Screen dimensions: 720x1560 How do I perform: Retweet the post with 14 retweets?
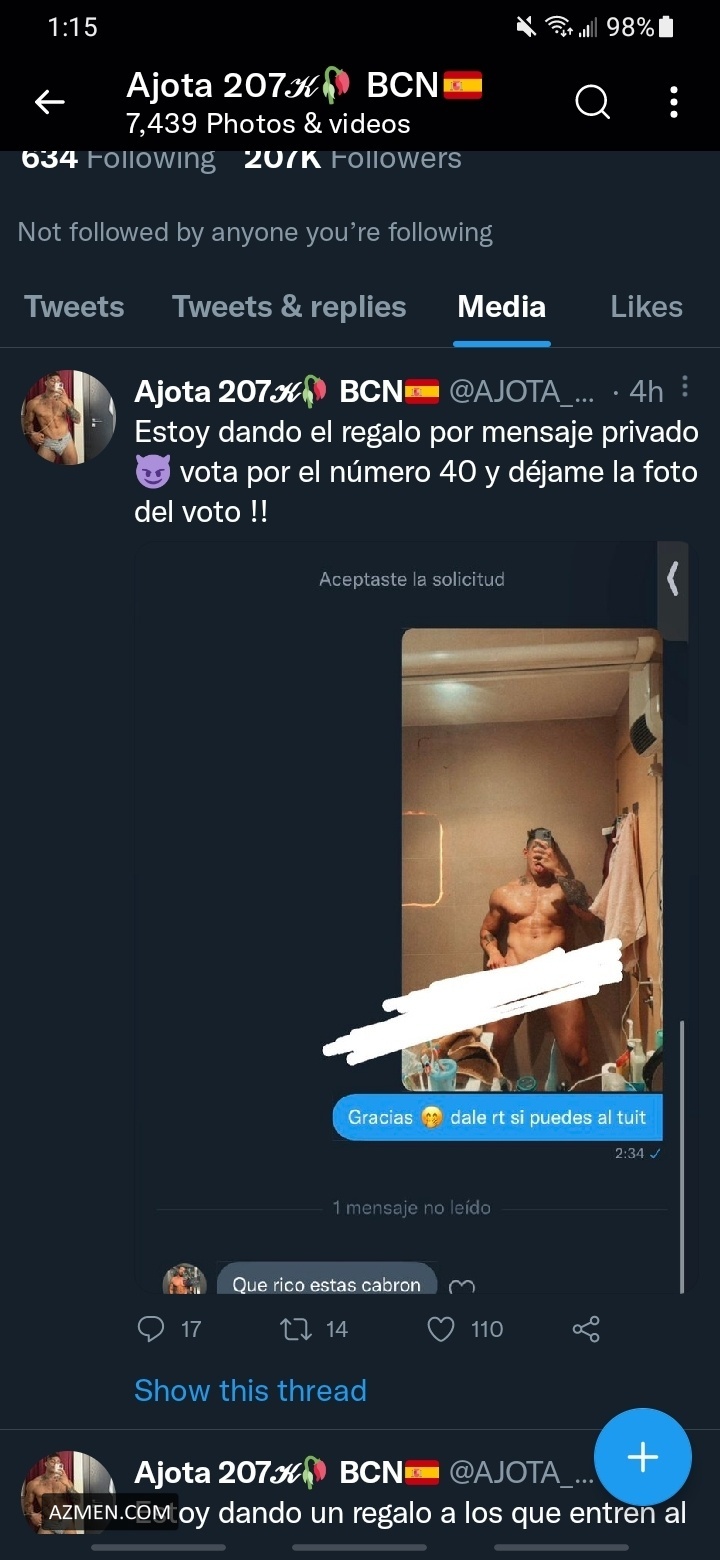click(x=295, y=1329)
